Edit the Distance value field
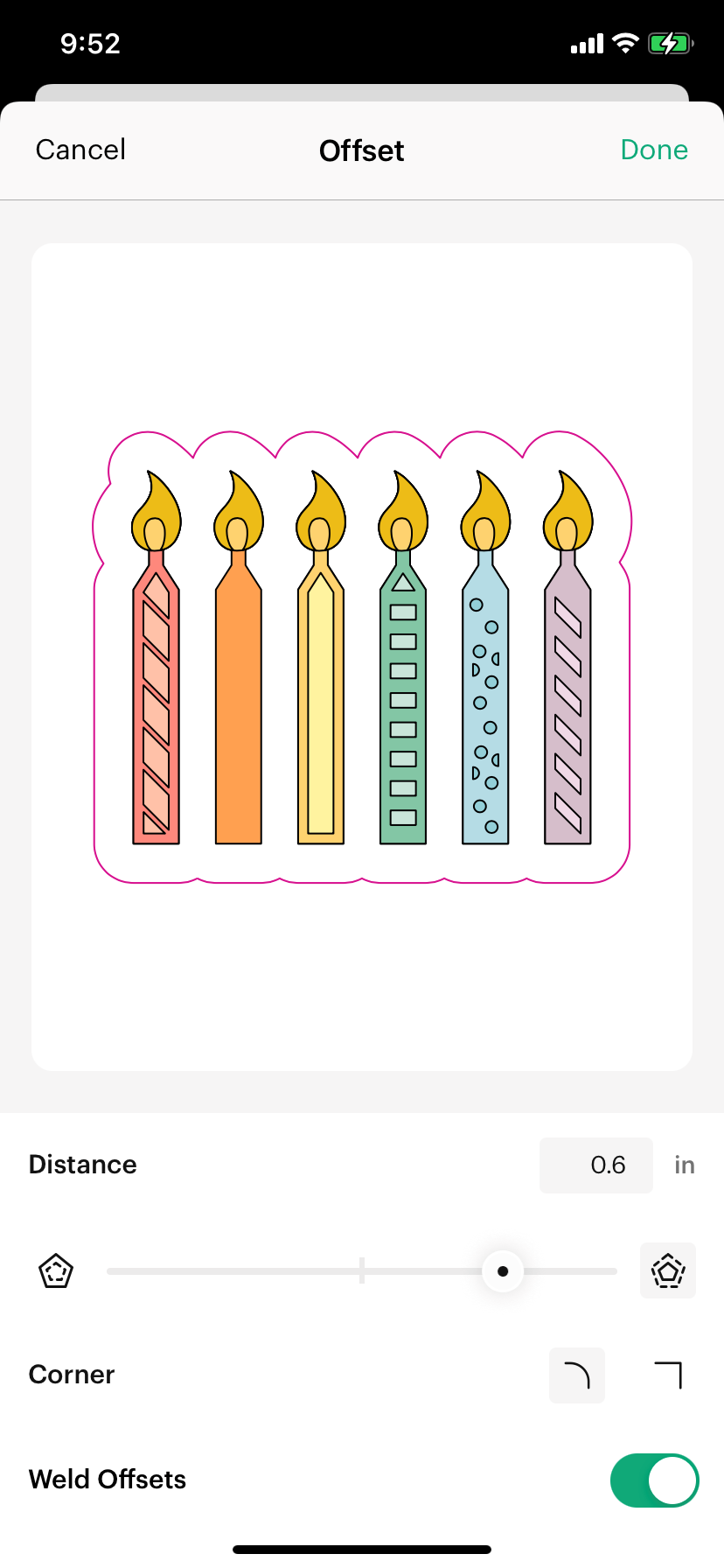Viewport: 724px width, 1568px height. (596, 1165)
